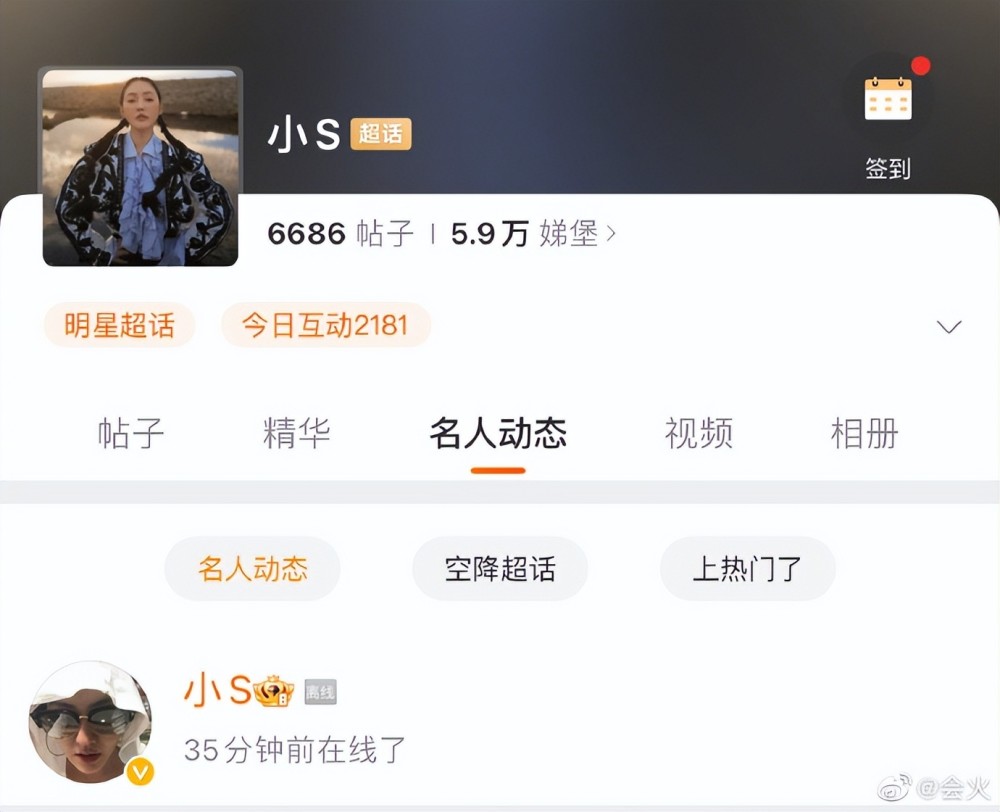Open the super topic cover photo
This screenshot has height=812, width=1000.
(140, 167)
